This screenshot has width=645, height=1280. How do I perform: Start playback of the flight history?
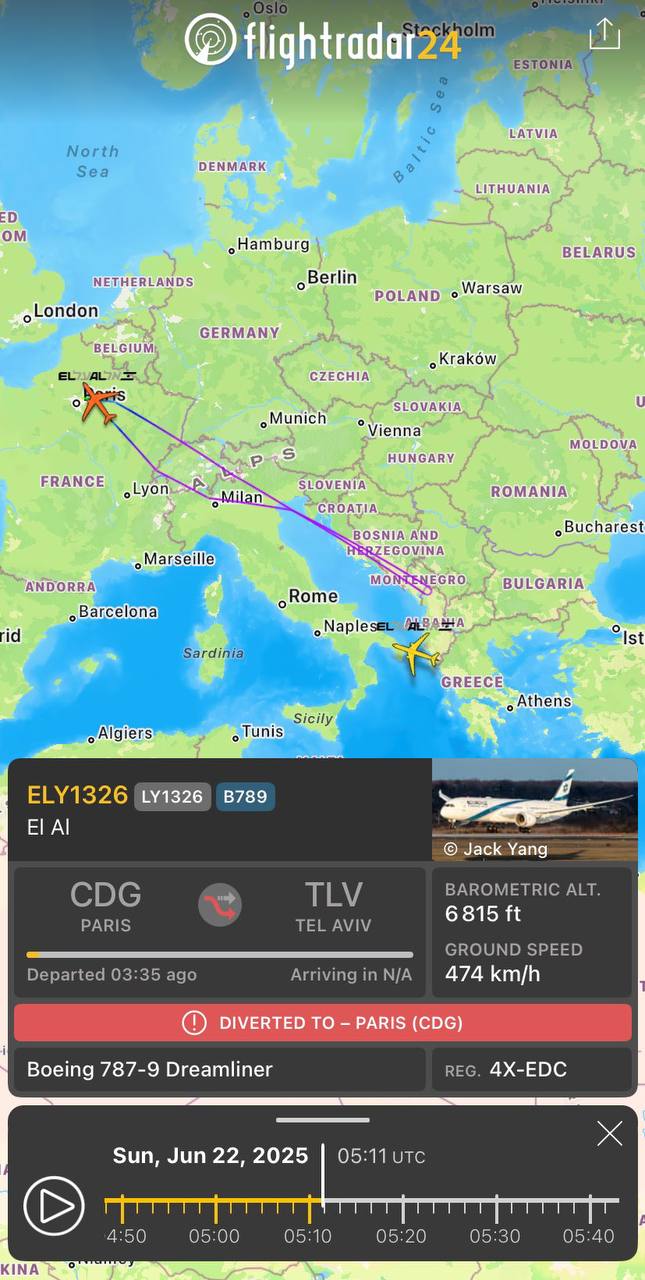point(54,1206)
